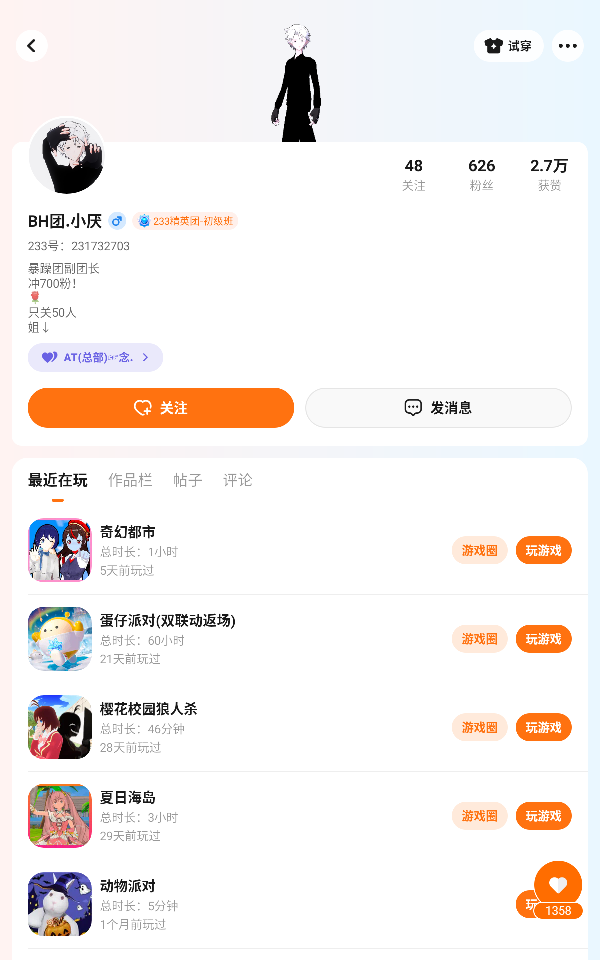Screen dimensions: 600x960
Task: Open the user's profile avatar
Action: (67, 156)
